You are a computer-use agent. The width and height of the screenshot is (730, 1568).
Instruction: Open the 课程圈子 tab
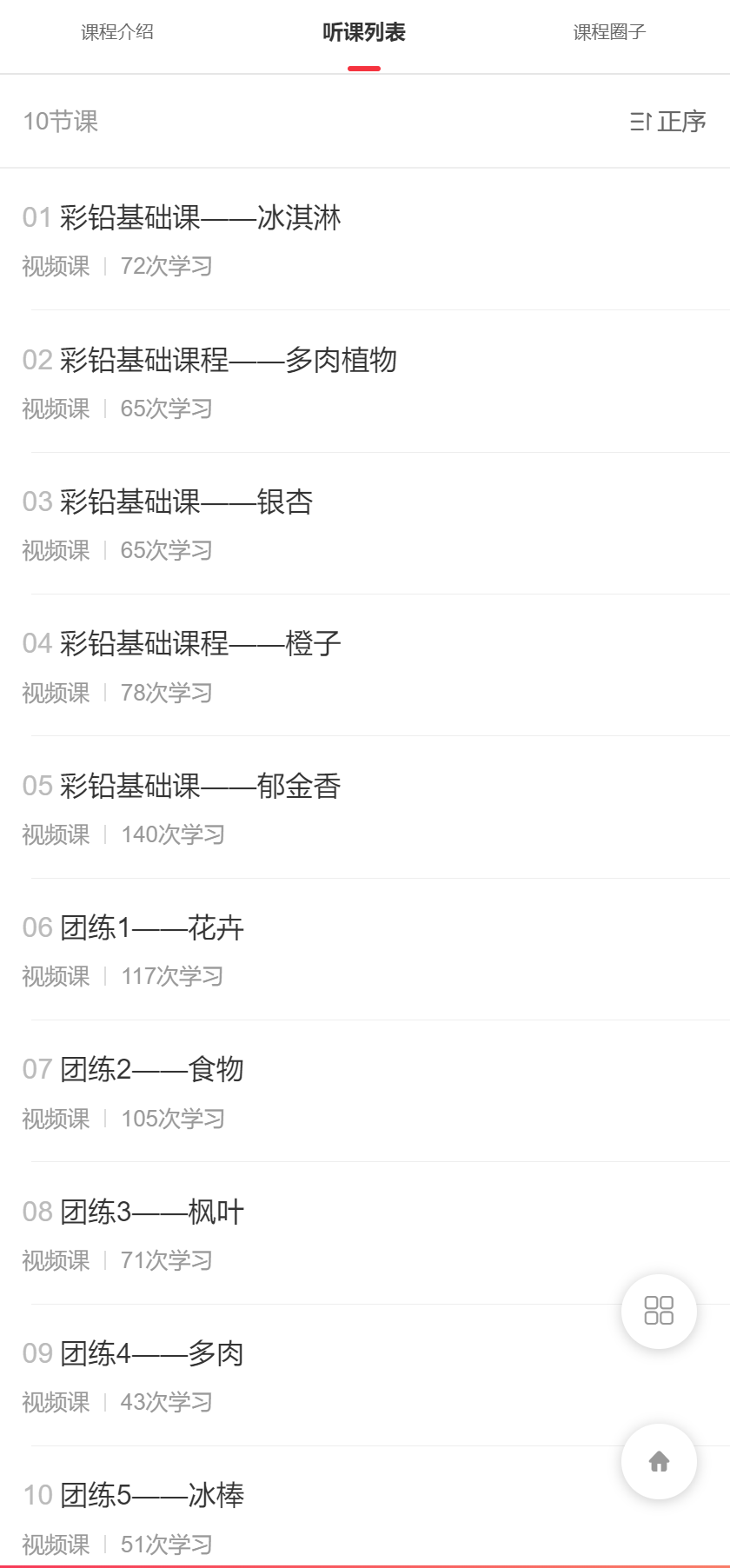tap(609, 32)
